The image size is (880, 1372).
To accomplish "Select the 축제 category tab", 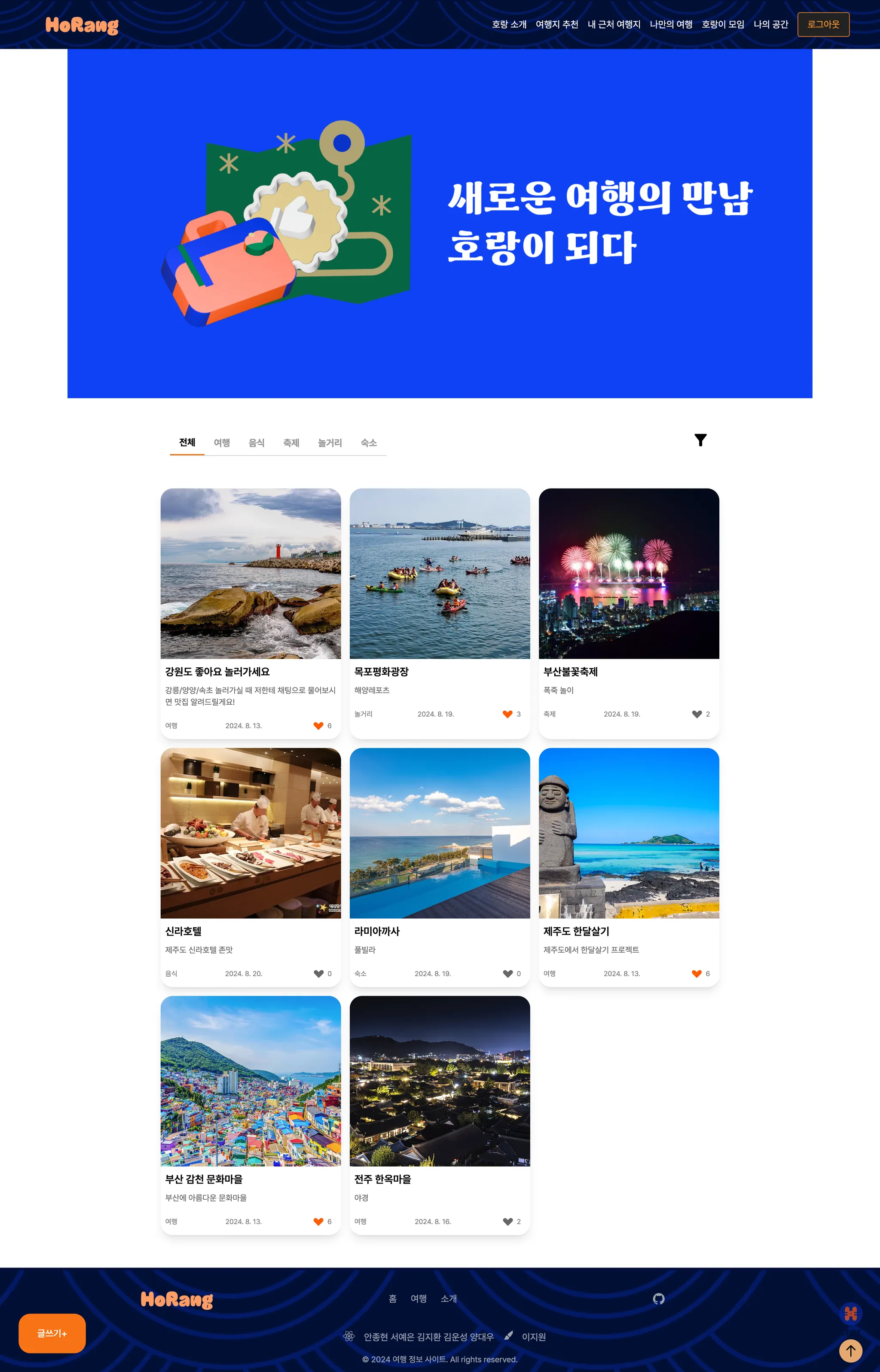I will coord(291,443).
